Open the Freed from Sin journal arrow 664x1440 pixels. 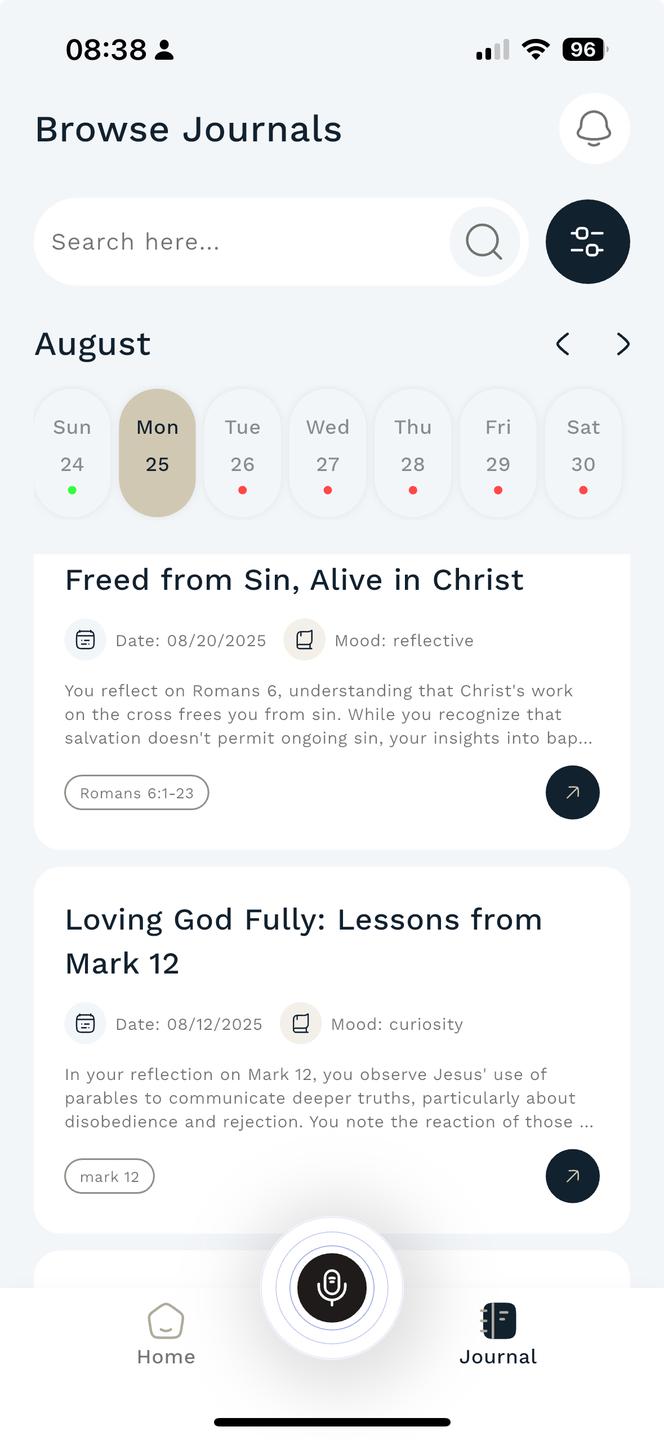coord(572,793)
